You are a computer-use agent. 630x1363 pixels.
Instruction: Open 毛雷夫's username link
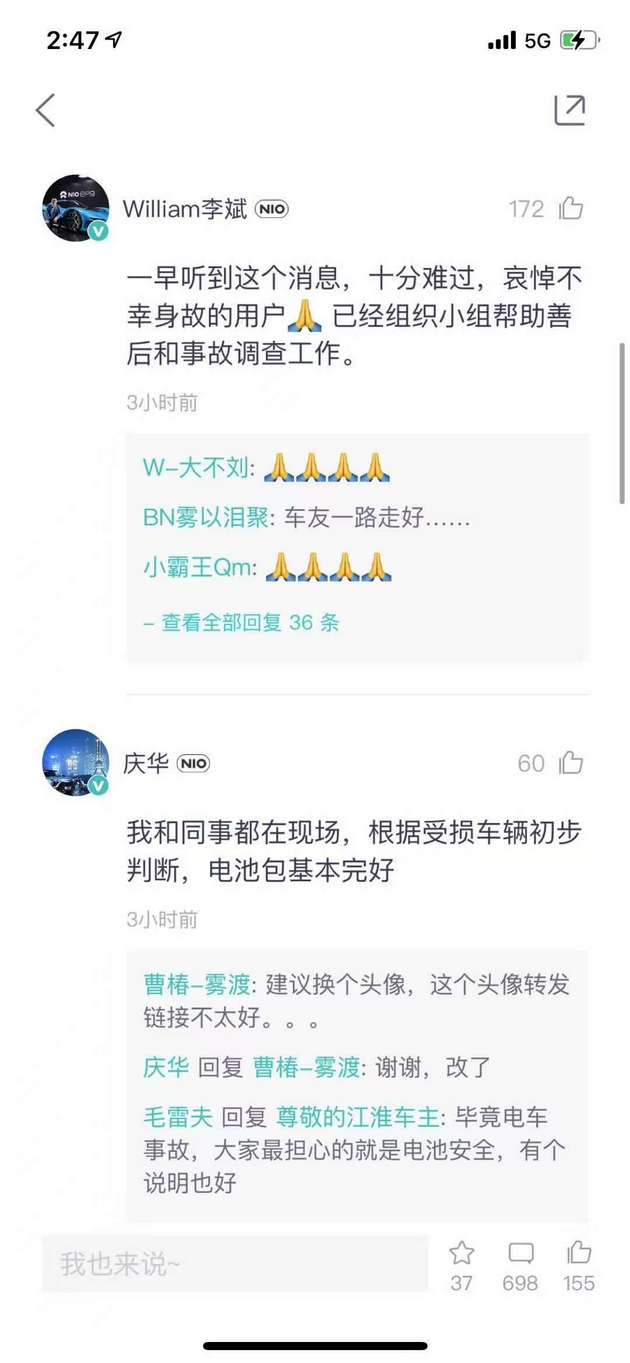[177, 1117]
